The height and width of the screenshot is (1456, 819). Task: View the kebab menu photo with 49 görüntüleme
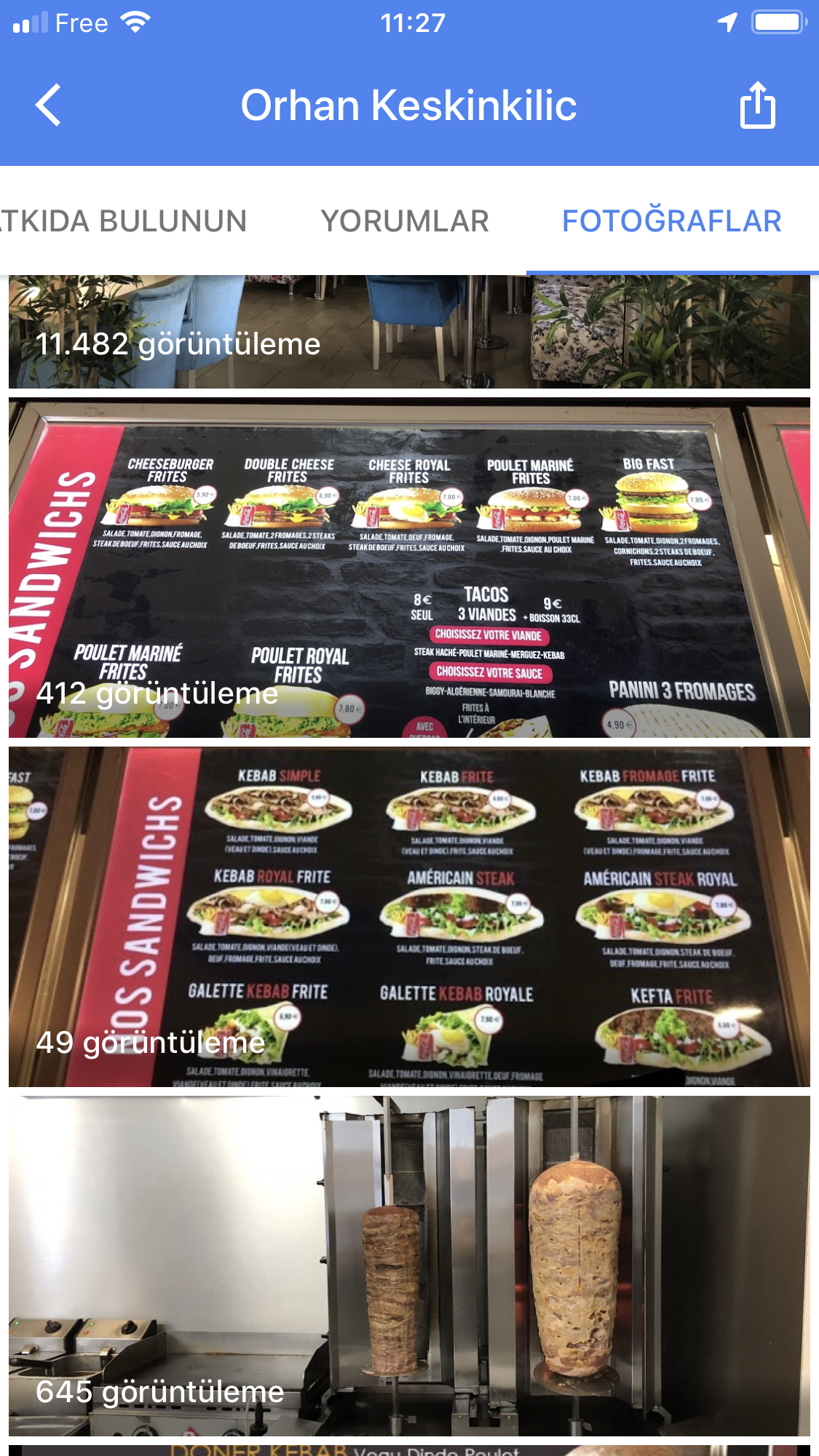[x=409, y=917]
